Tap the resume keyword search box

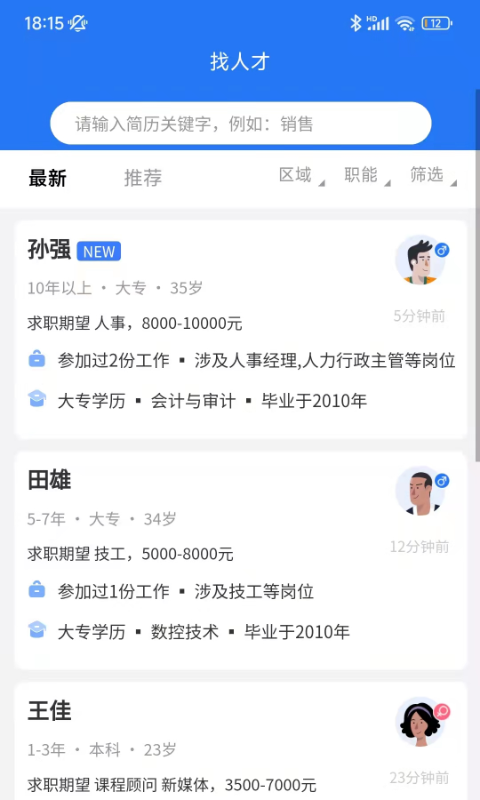point(240,123)
